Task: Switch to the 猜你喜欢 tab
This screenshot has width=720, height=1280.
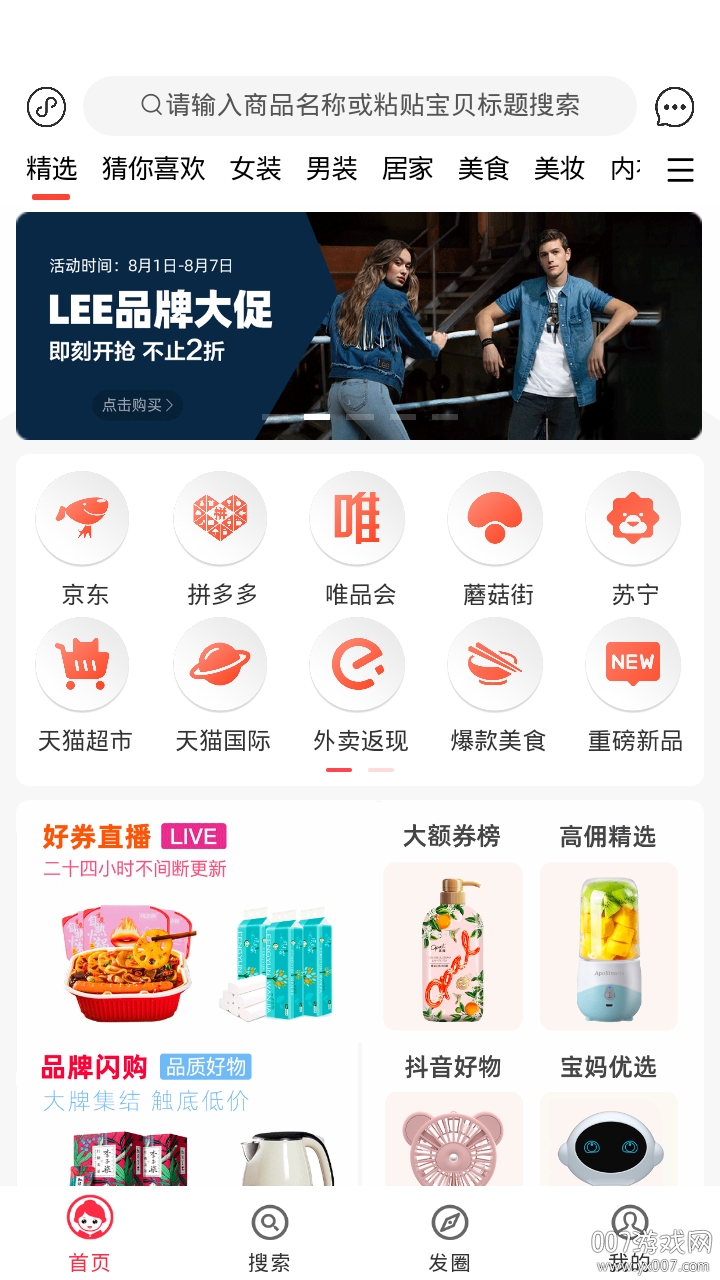Action: (x=154, y=169)
